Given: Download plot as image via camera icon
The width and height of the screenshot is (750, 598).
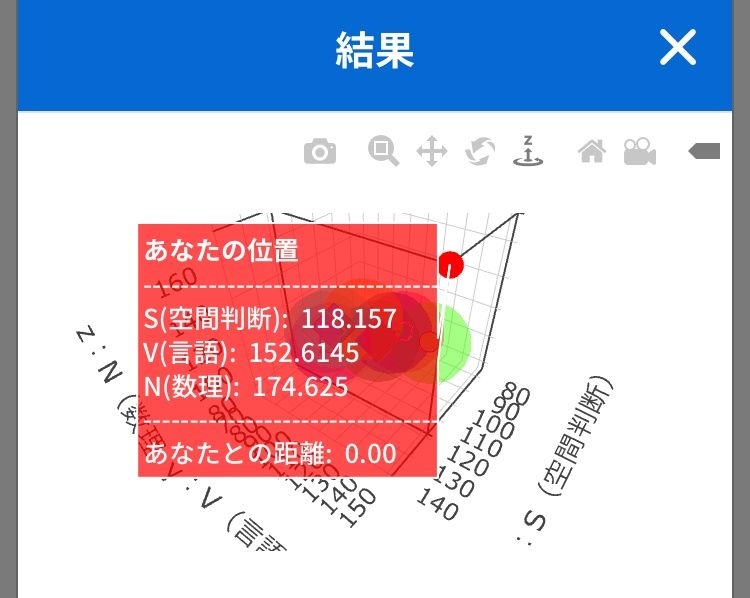Looking at the screenshot, I should pos(320,152).
